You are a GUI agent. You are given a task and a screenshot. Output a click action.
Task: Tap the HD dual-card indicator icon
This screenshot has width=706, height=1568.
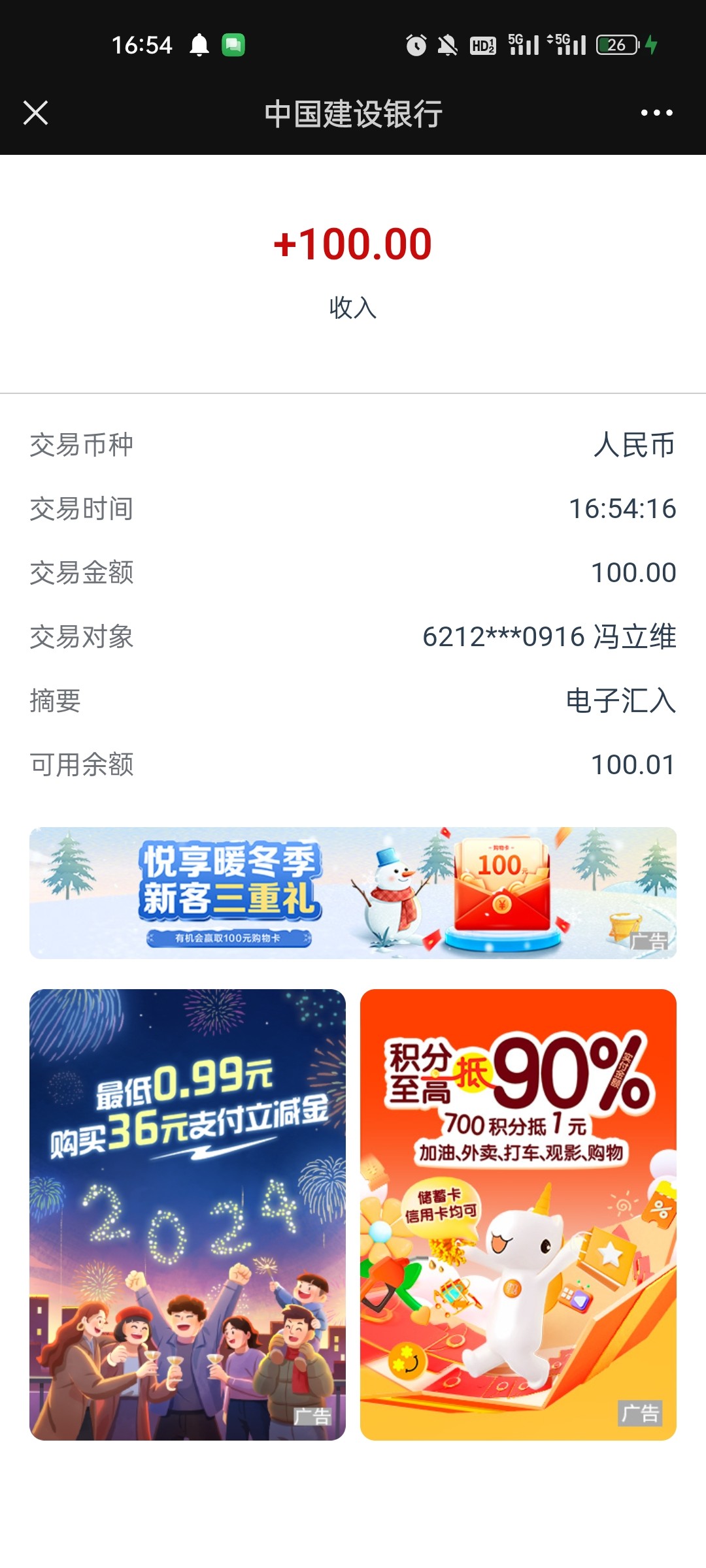[x=482, y=44]
